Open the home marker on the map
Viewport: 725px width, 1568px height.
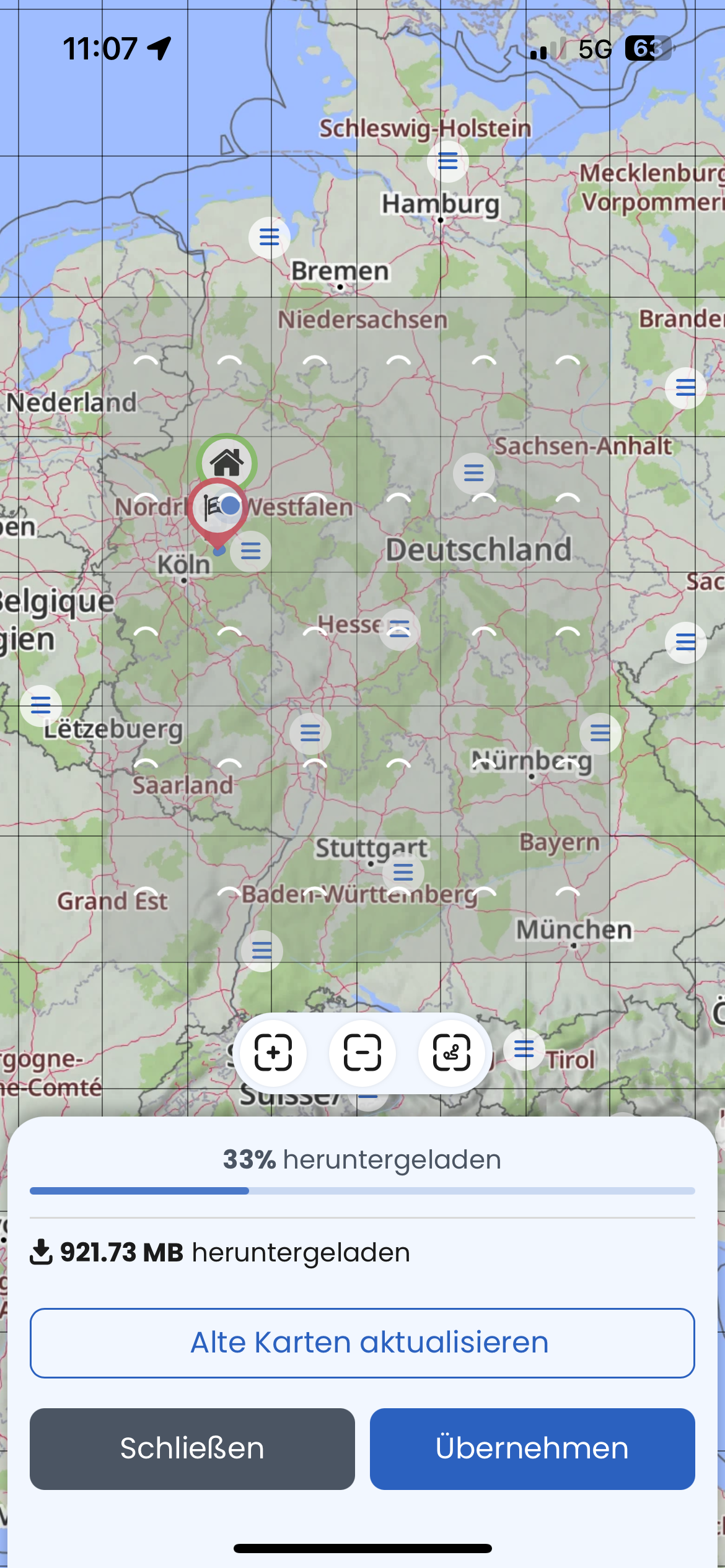pyautogui.click(x=227, y=463)
